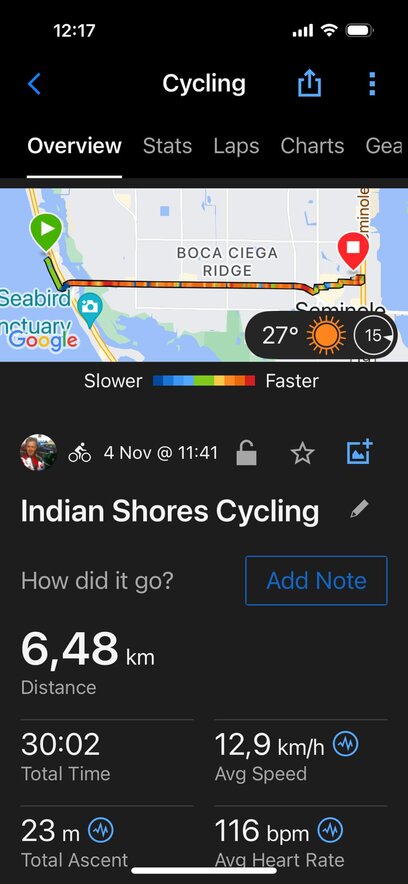Image resolution: width=408 pixels, height=884 pixels.
Task: Select the Overview tab
Action: 74,146
